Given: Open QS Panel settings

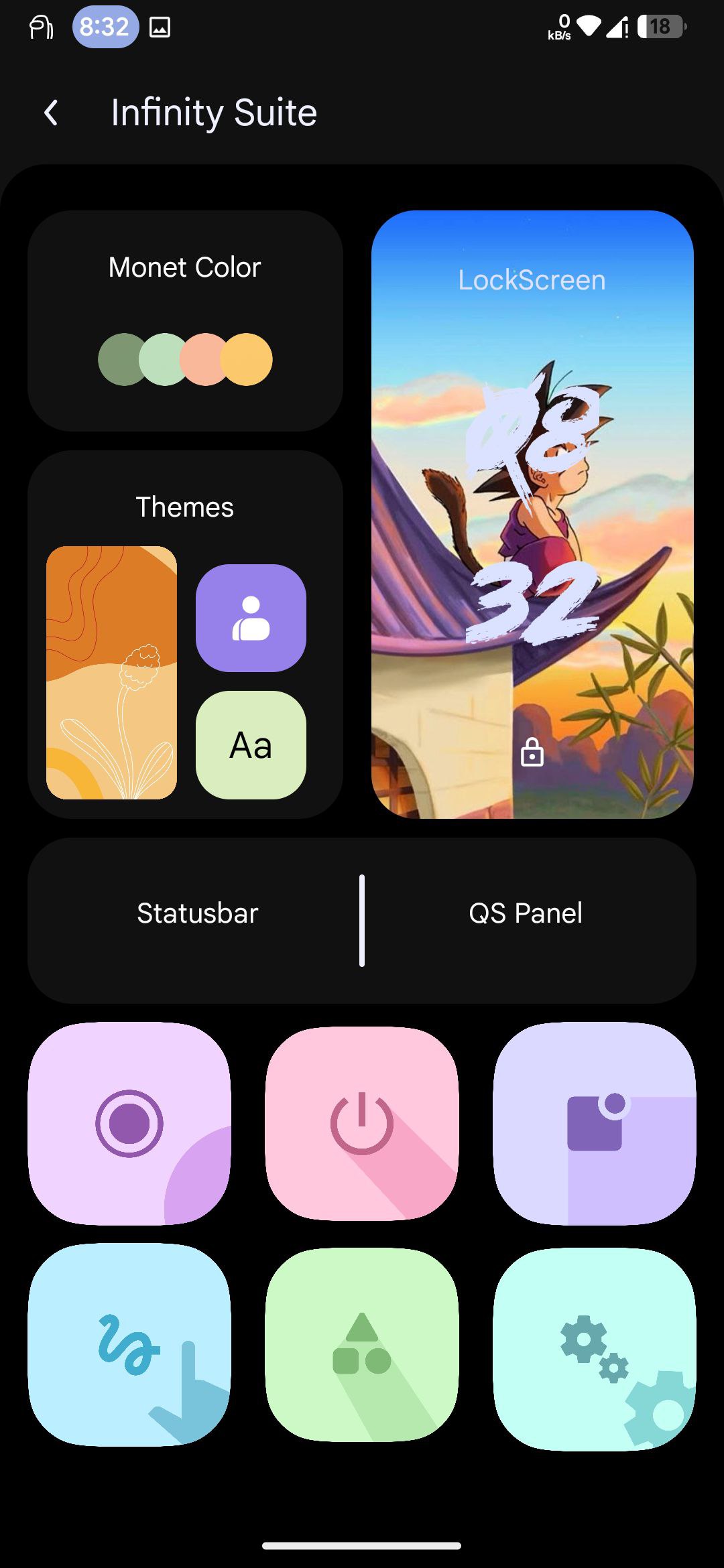Looking at the screenshot, I should 526,913.
